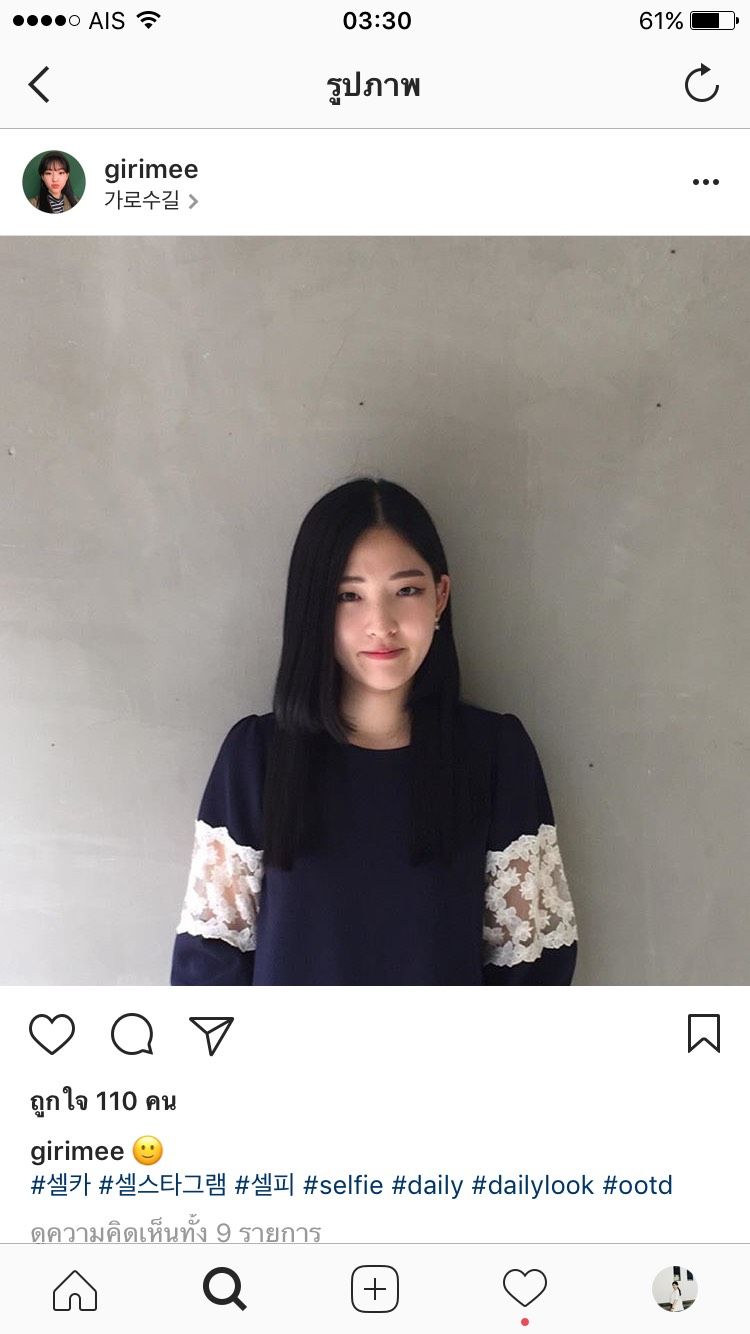Create a new post with the plus tab
The image size is (750, 1334).
pos(375,1289)
